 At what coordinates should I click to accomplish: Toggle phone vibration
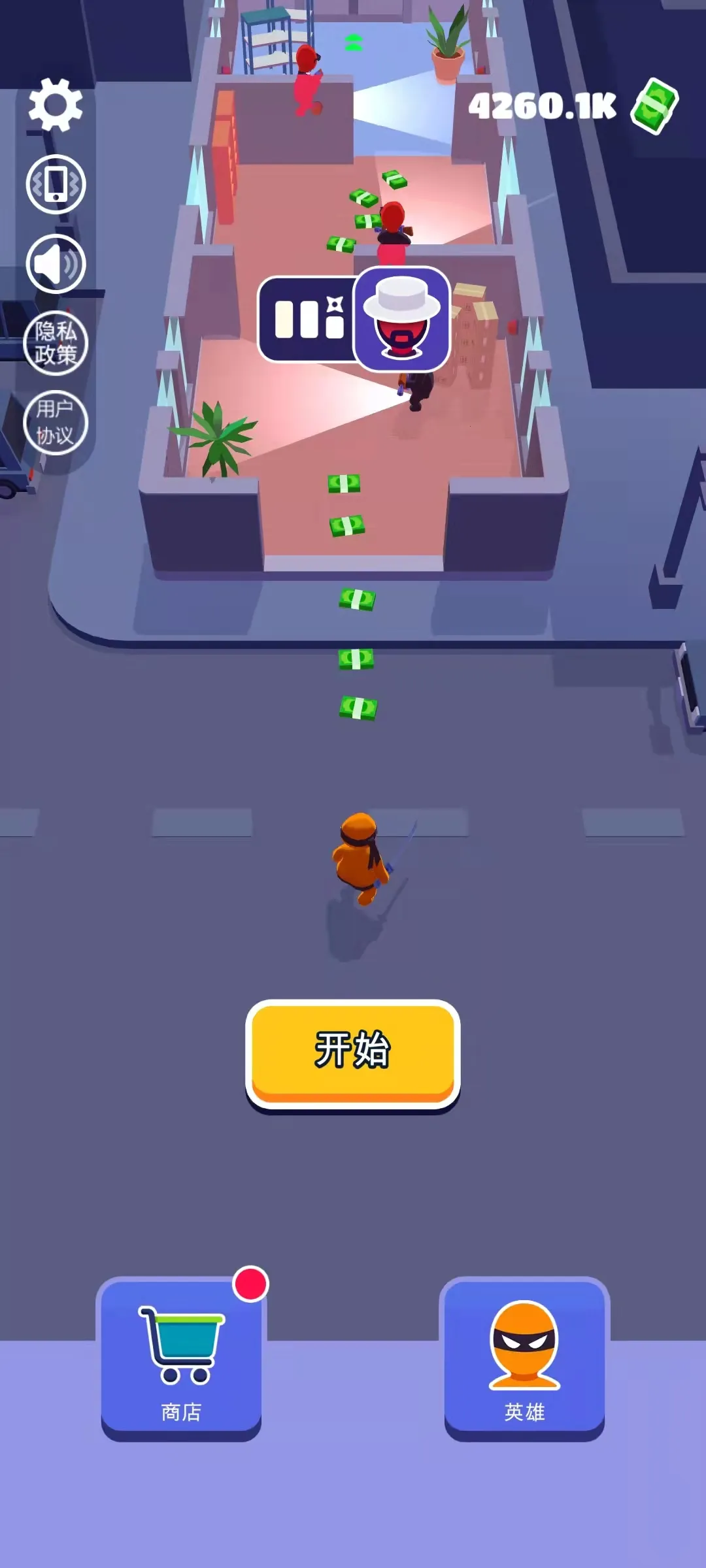(56, 184)
